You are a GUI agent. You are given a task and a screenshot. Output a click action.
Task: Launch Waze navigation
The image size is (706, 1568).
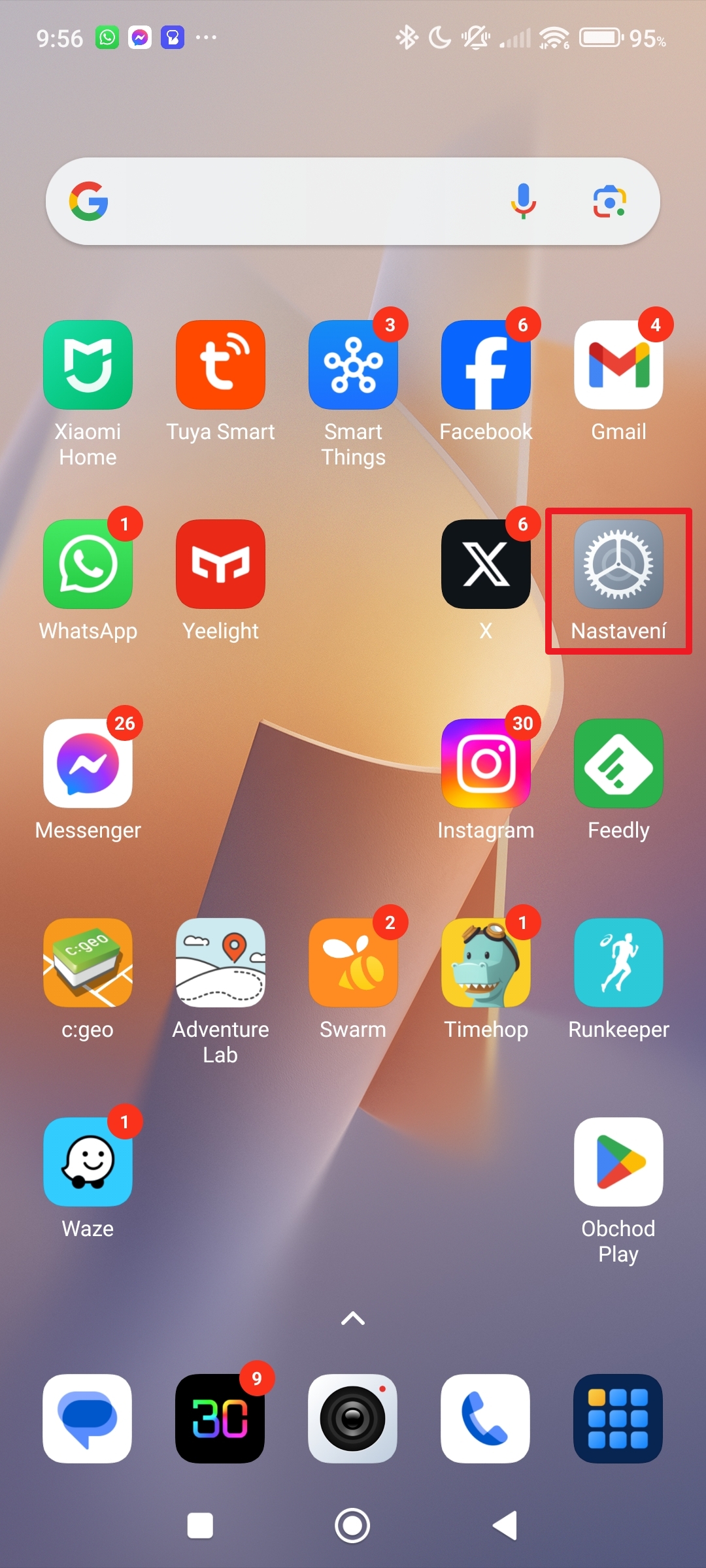coord(88,1162)
